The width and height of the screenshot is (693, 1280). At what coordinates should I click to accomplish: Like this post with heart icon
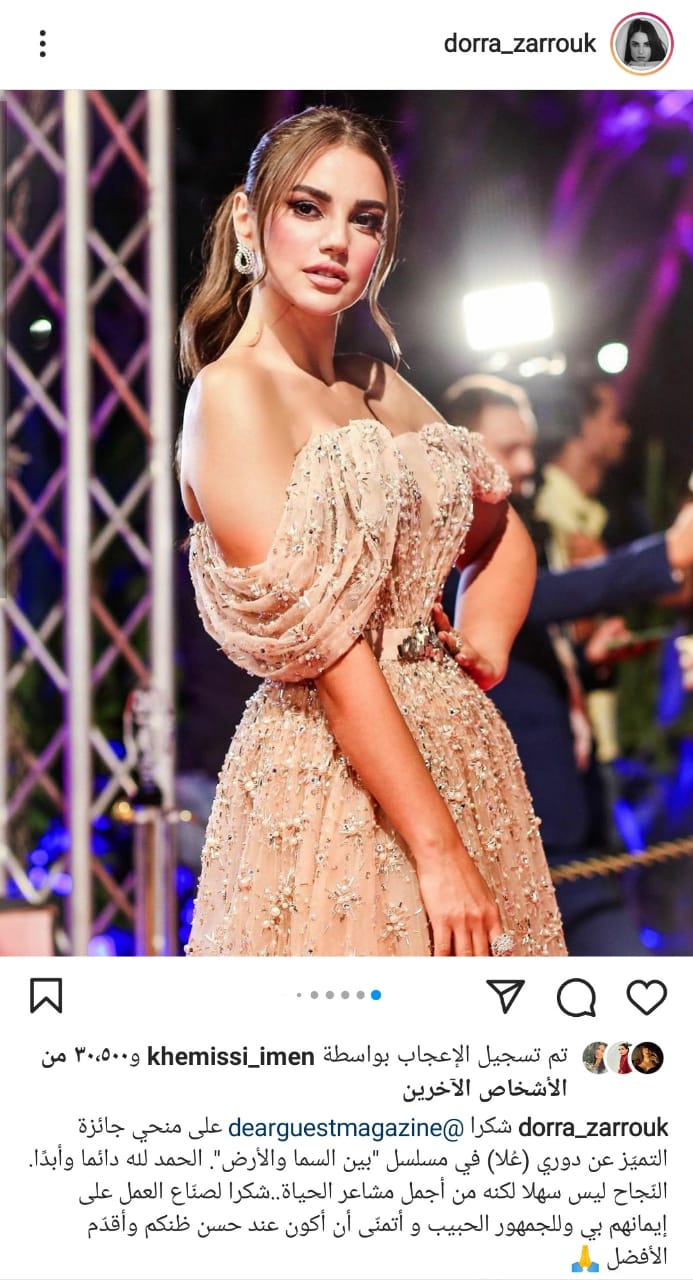point(646,996)
